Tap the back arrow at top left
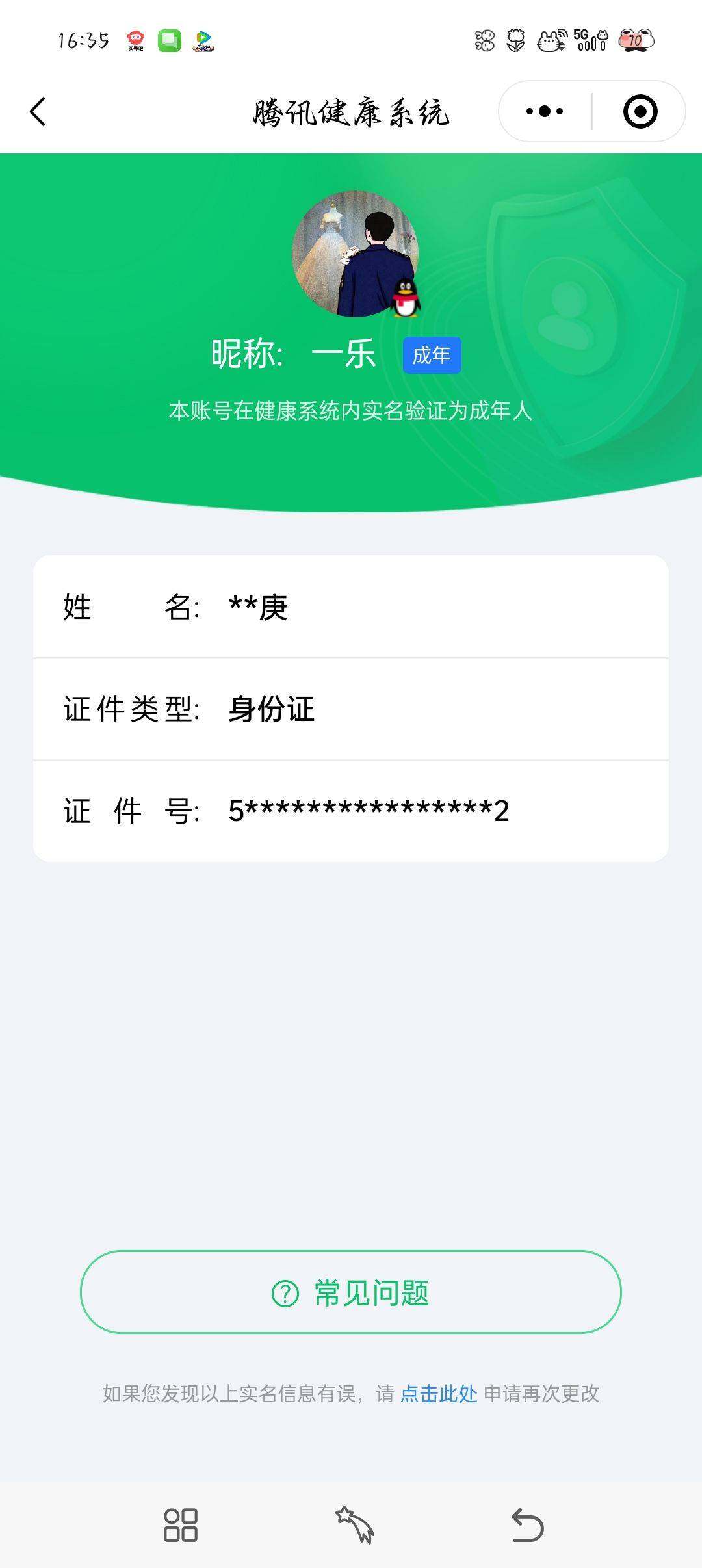This screenshot has height=1568, width=702. pos(37,112)
